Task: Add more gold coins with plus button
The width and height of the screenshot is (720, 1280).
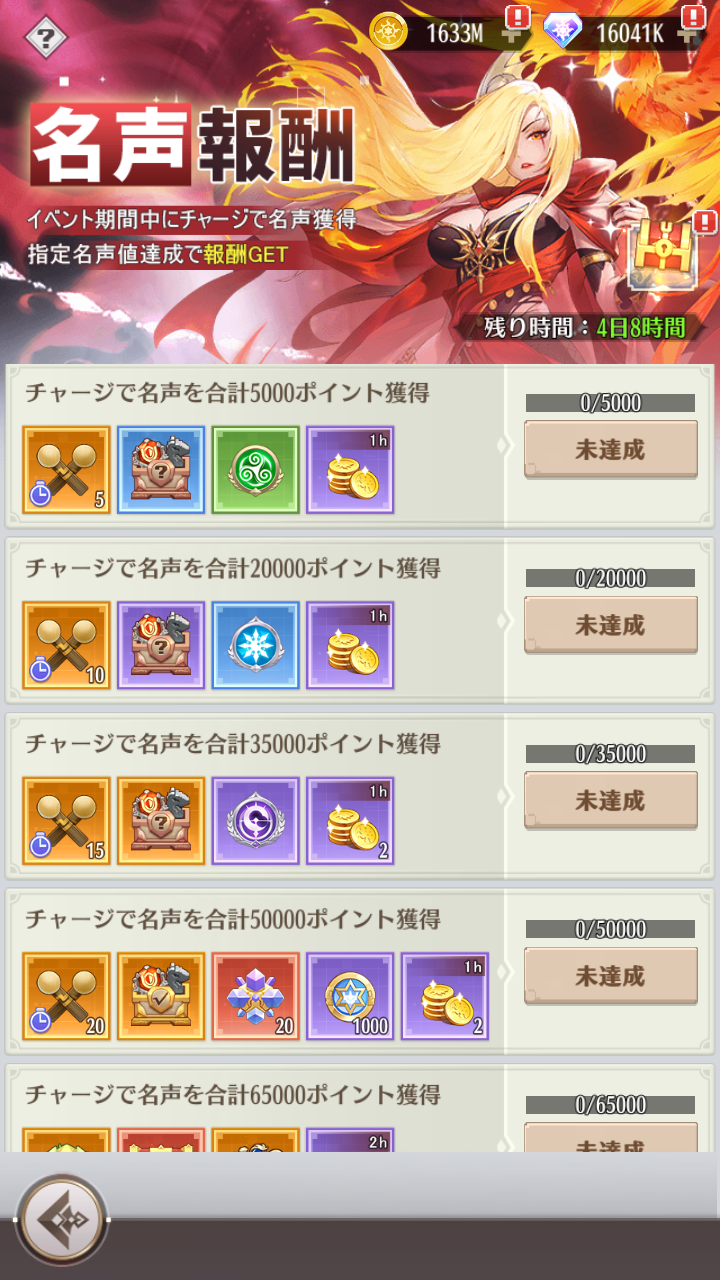Action: pos(512,34)
